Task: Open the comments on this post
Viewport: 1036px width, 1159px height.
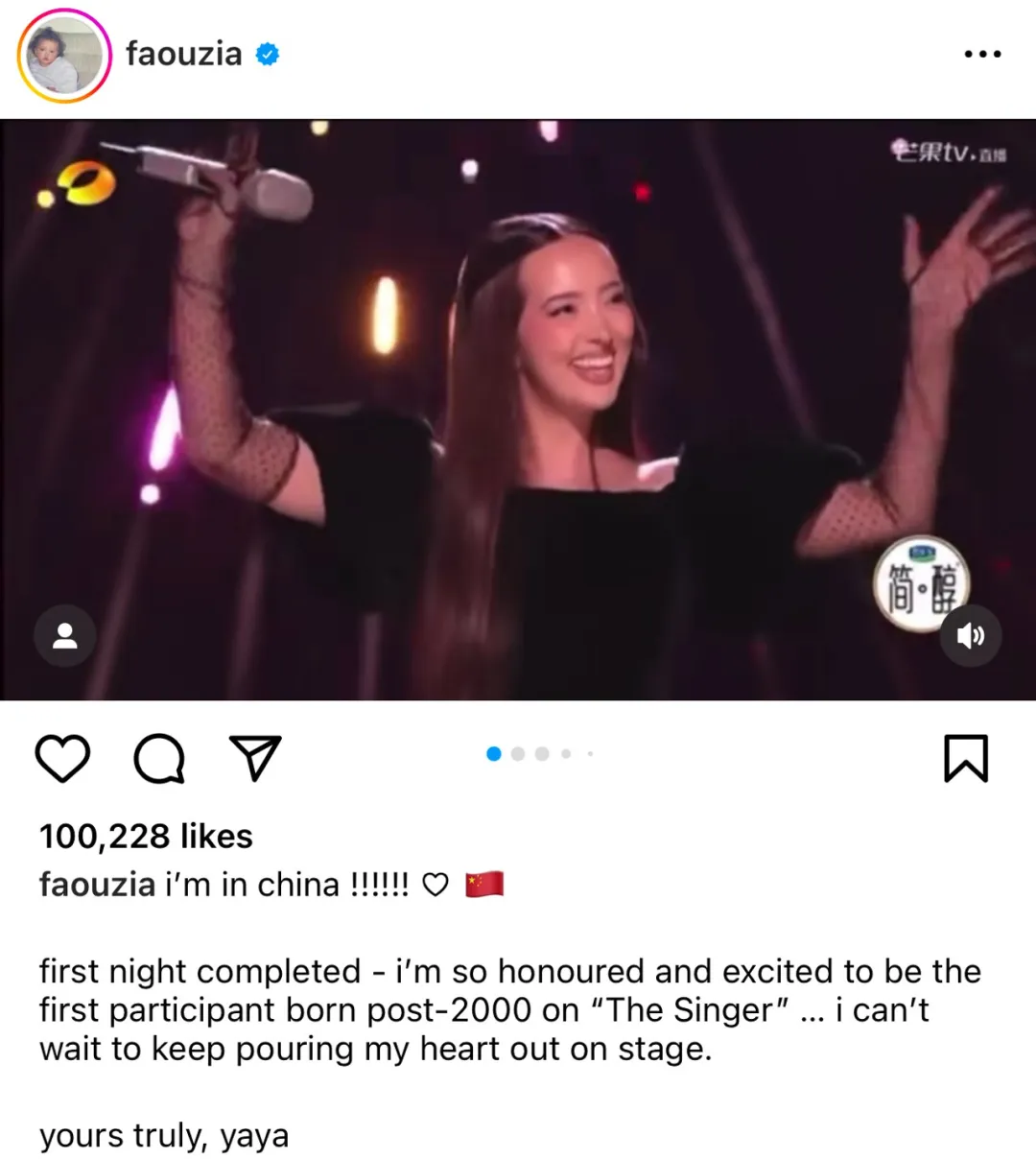Action: tap(159, 758)
